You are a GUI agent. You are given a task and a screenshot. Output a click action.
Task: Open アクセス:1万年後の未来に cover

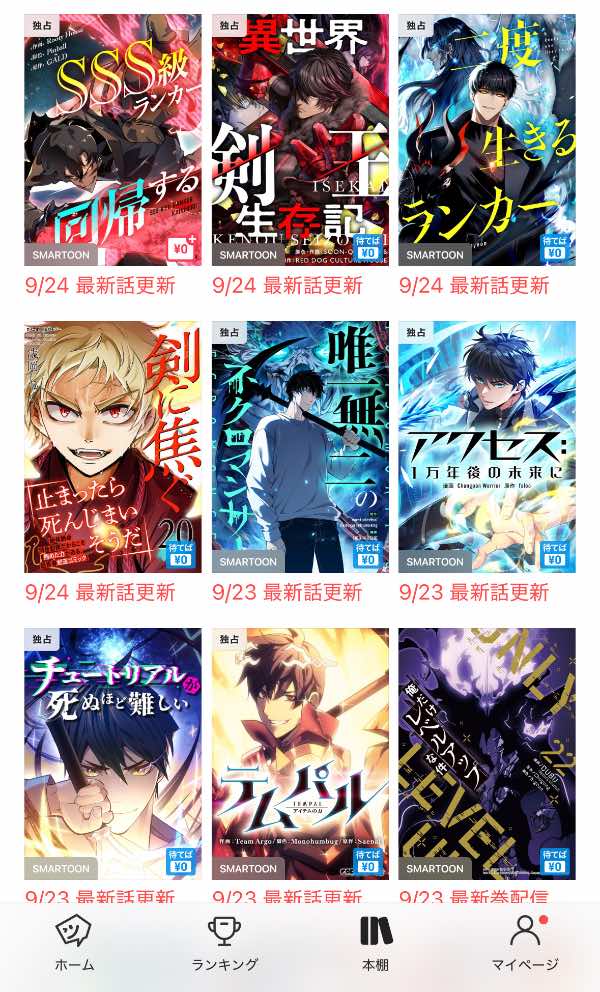[x=487, y=447]
